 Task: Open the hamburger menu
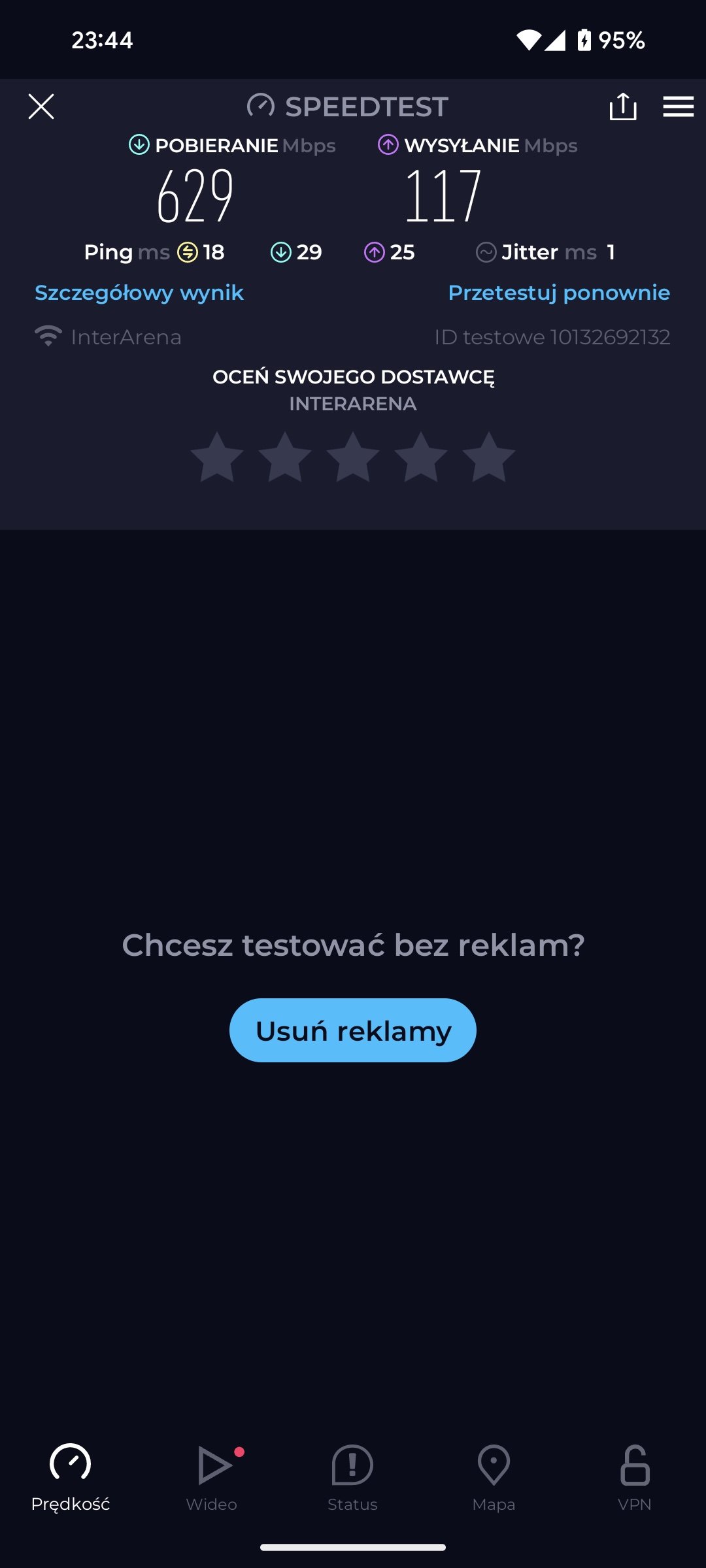click(x=678, y=106)
